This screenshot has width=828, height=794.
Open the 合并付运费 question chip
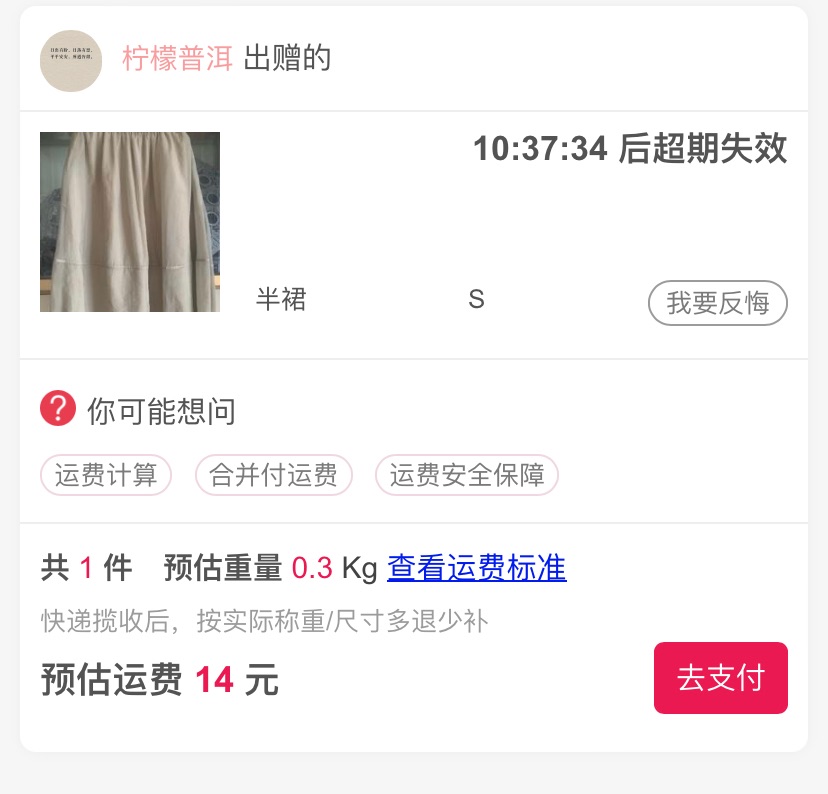click(273, 475)
